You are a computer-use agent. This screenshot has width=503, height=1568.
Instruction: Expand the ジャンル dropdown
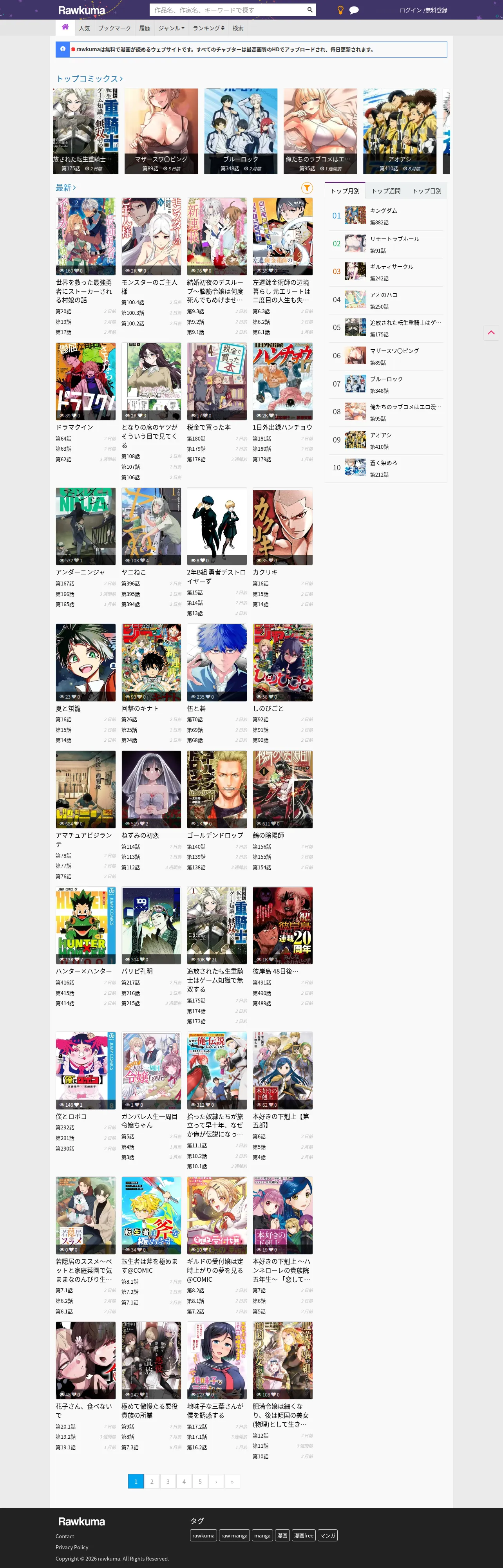tap(171, 28)
